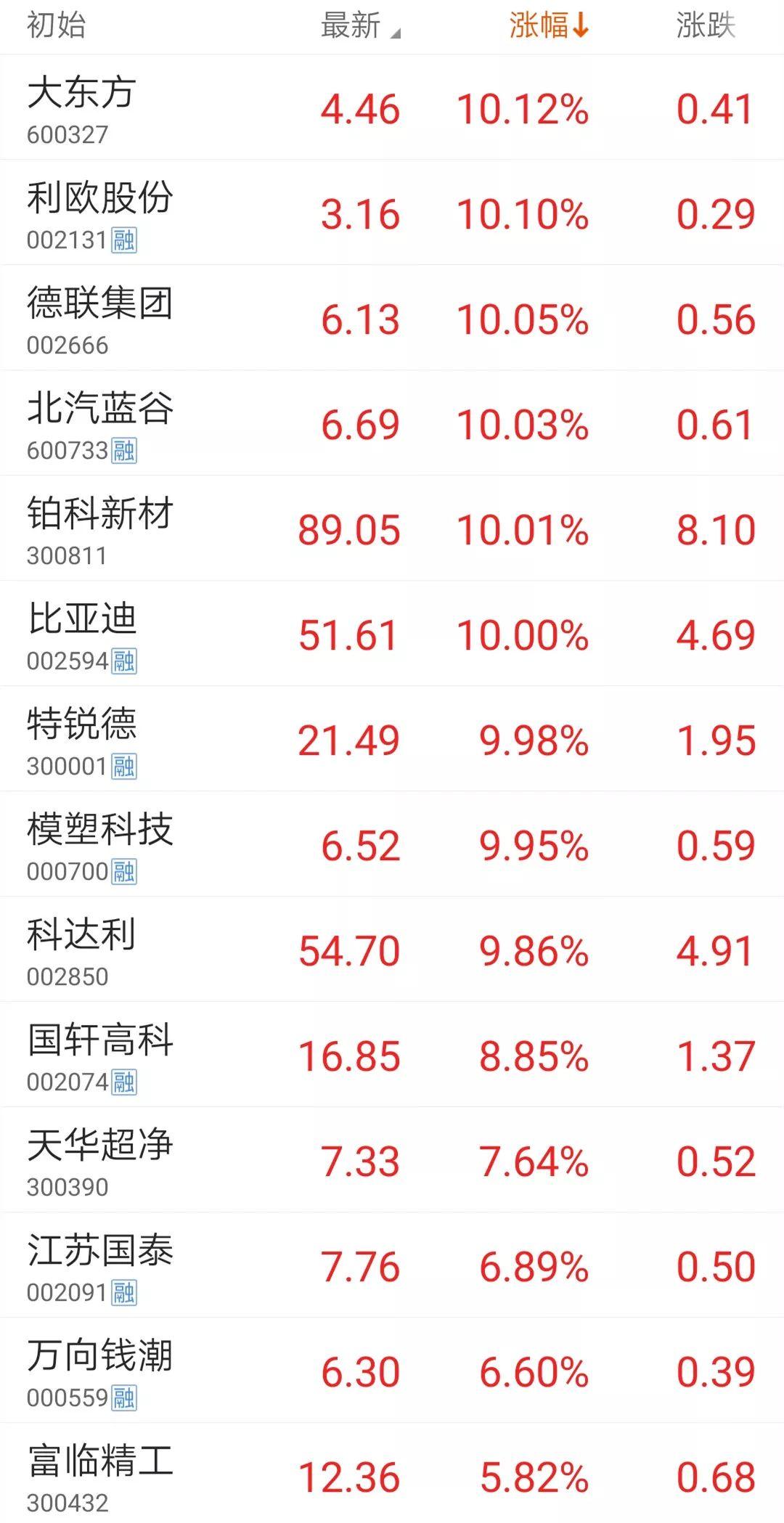Open 比亚迪 stock details
The height and width of the screenshot is (1523, 784).
(392, 634)
